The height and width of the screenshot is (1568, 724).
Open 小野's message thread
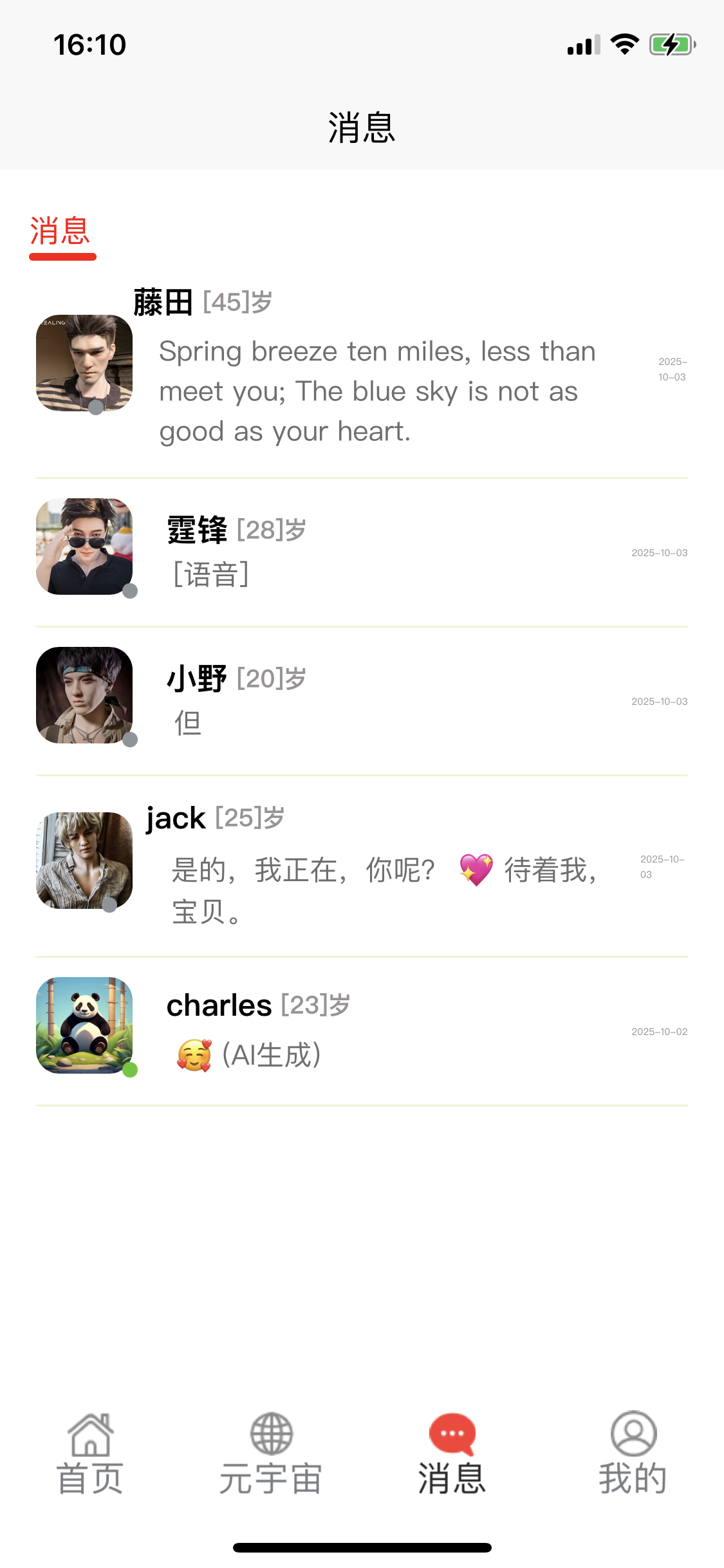coord(360,700)
